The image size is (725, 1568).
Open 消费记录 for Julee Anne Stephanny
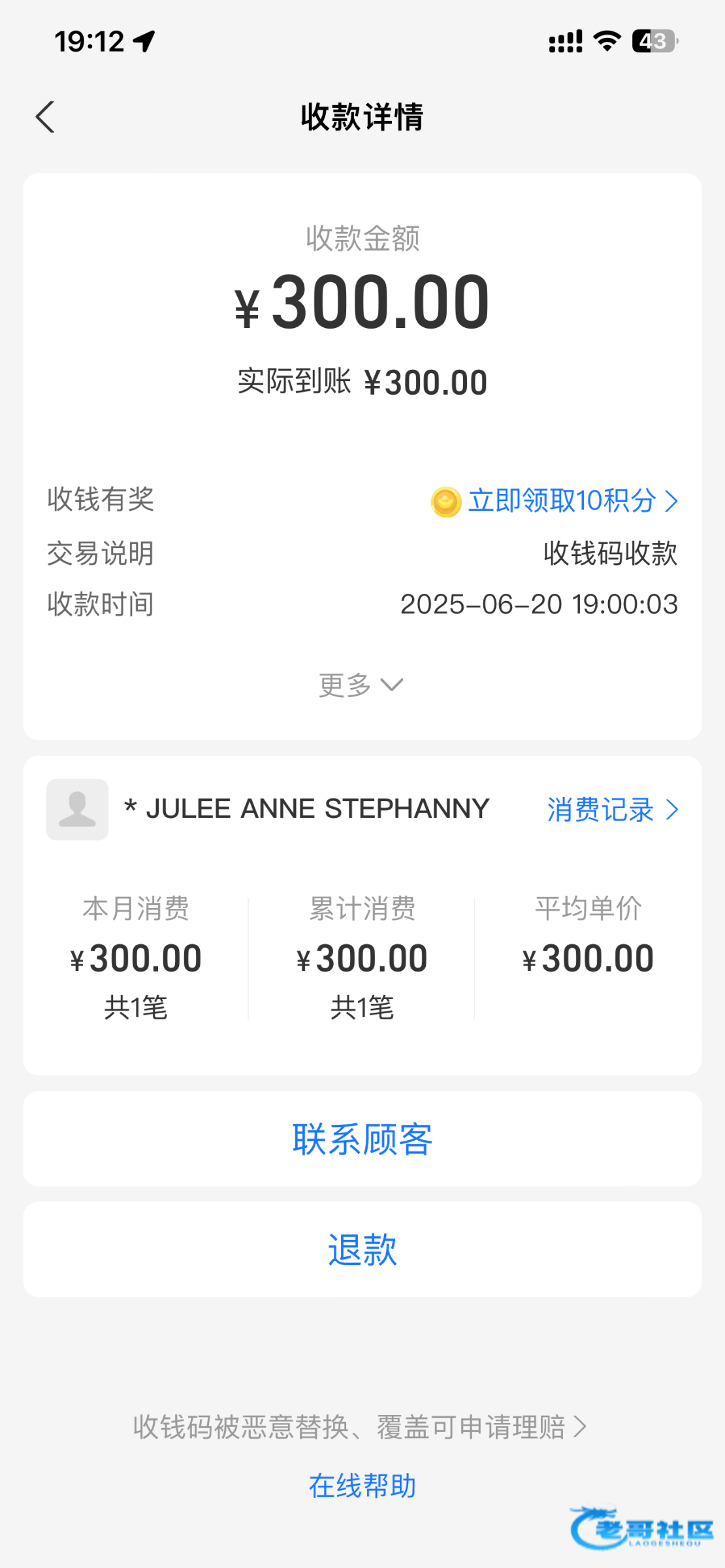(613, 809)
